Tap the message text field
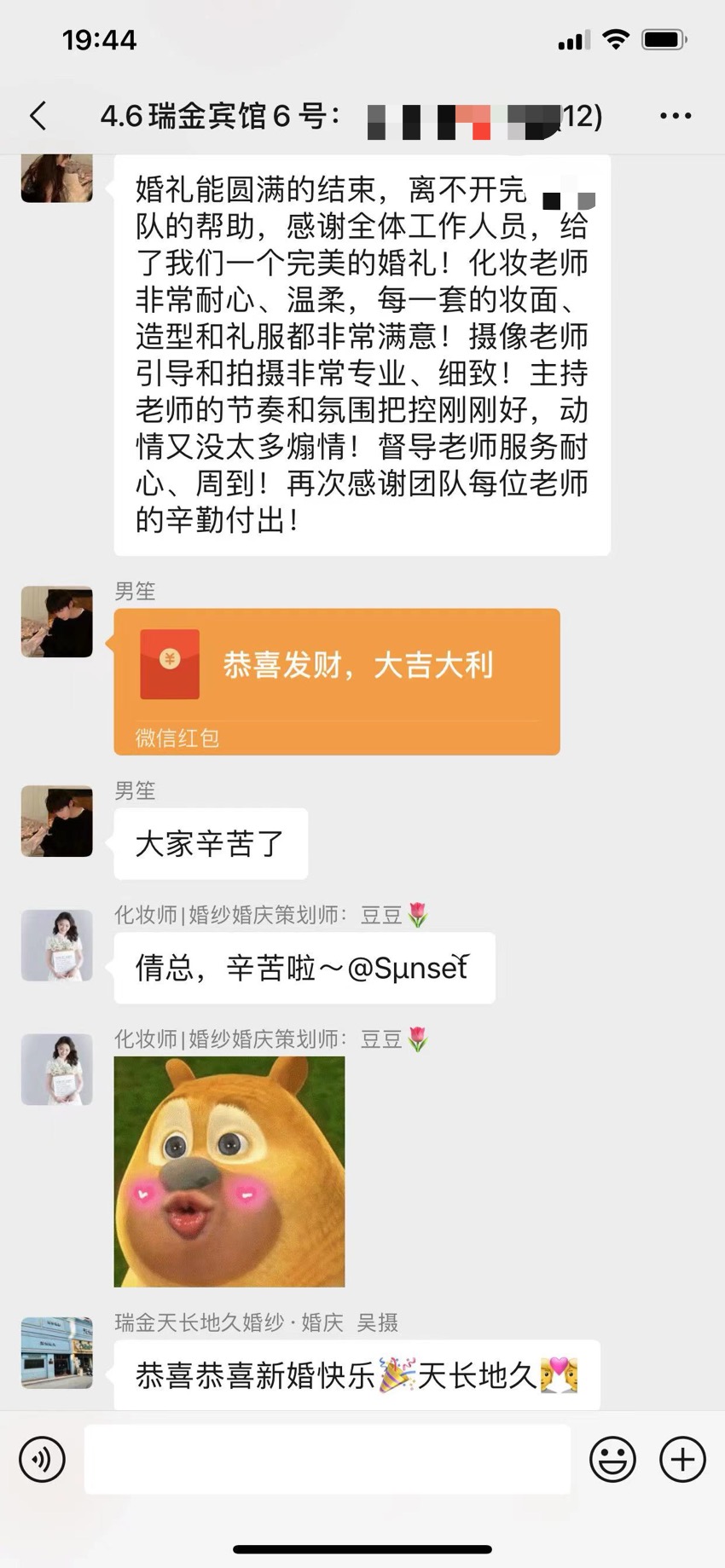The height and width of the screenshot is (1568, 725). coord(327,1459)
